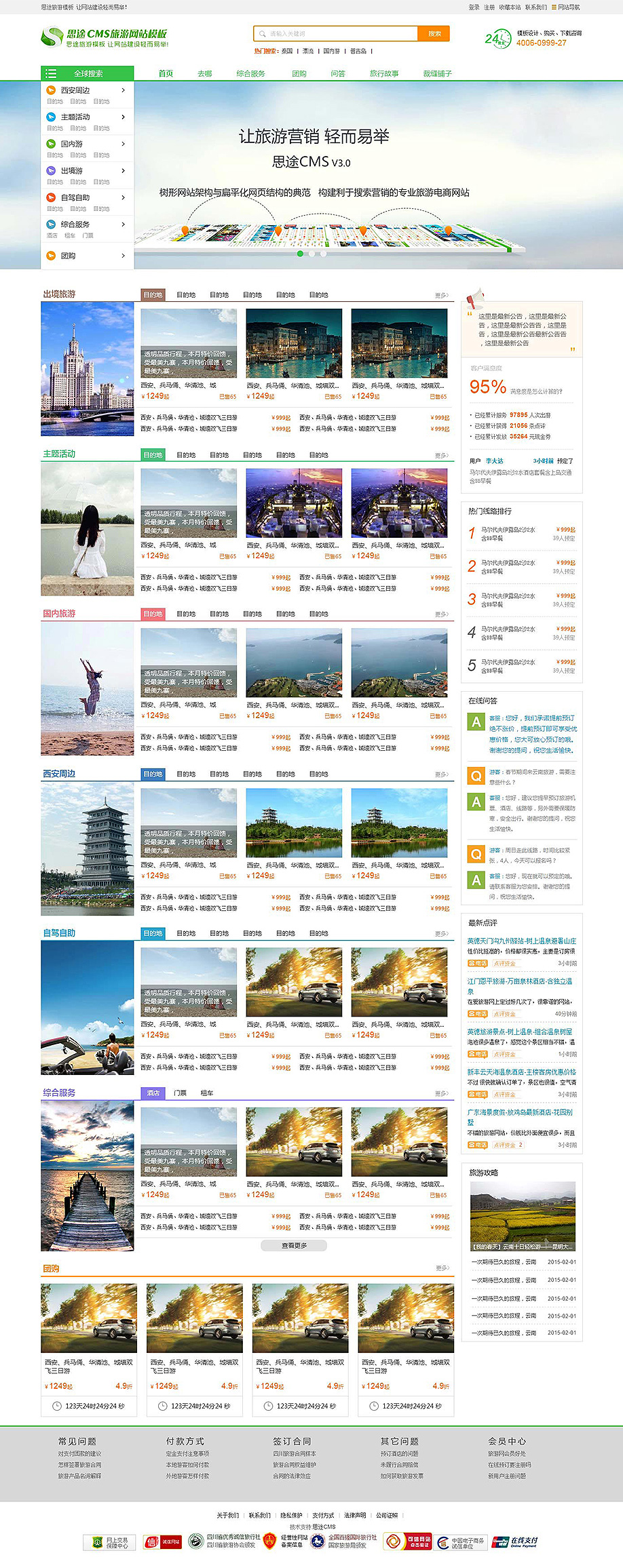Open 旅行故事 in top navigation
The height and width of the screenshot is (1568, 623).
[x=384, y=74]
